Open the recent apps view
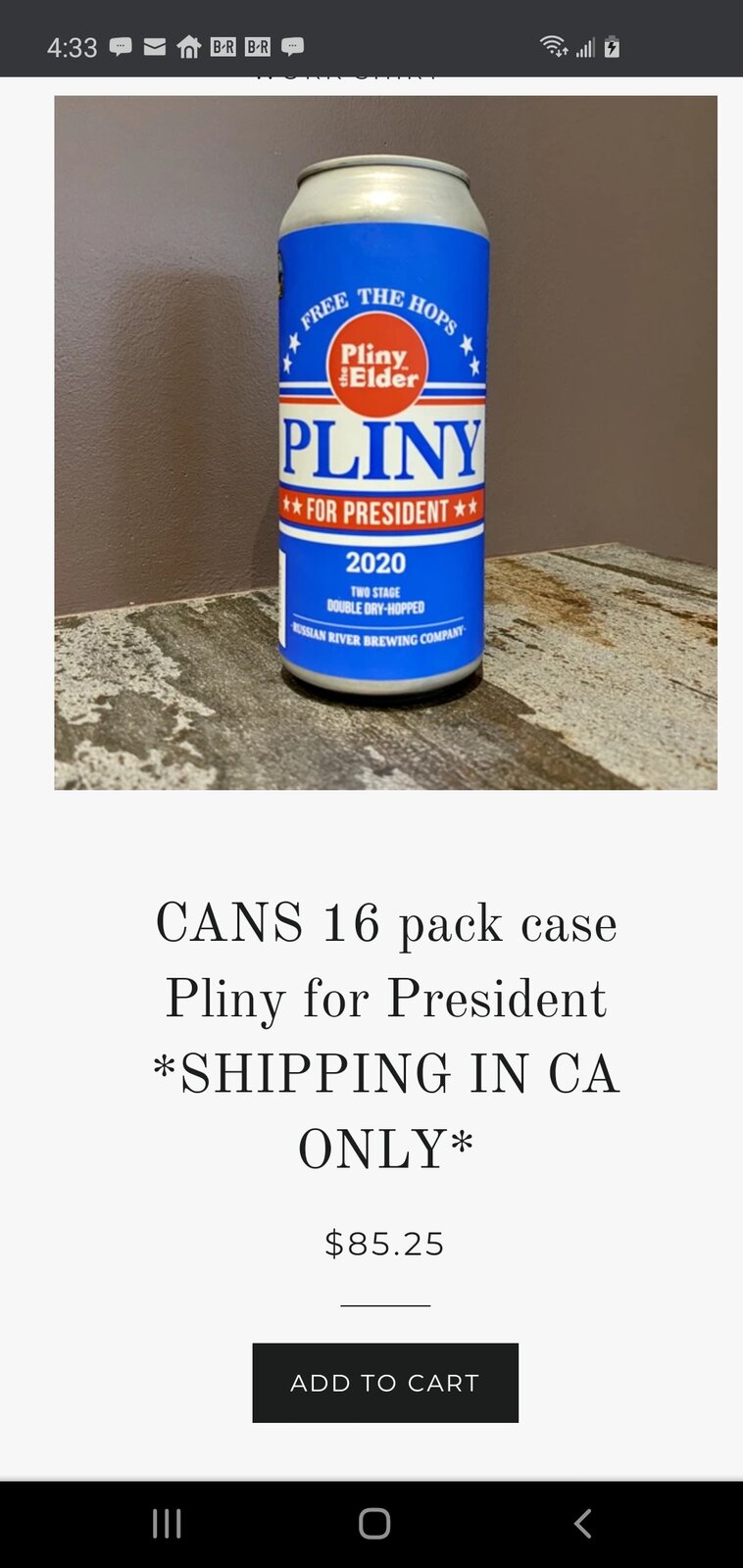The height and width of the screenshot is (1568, 743). click(x=167, y=1523)
